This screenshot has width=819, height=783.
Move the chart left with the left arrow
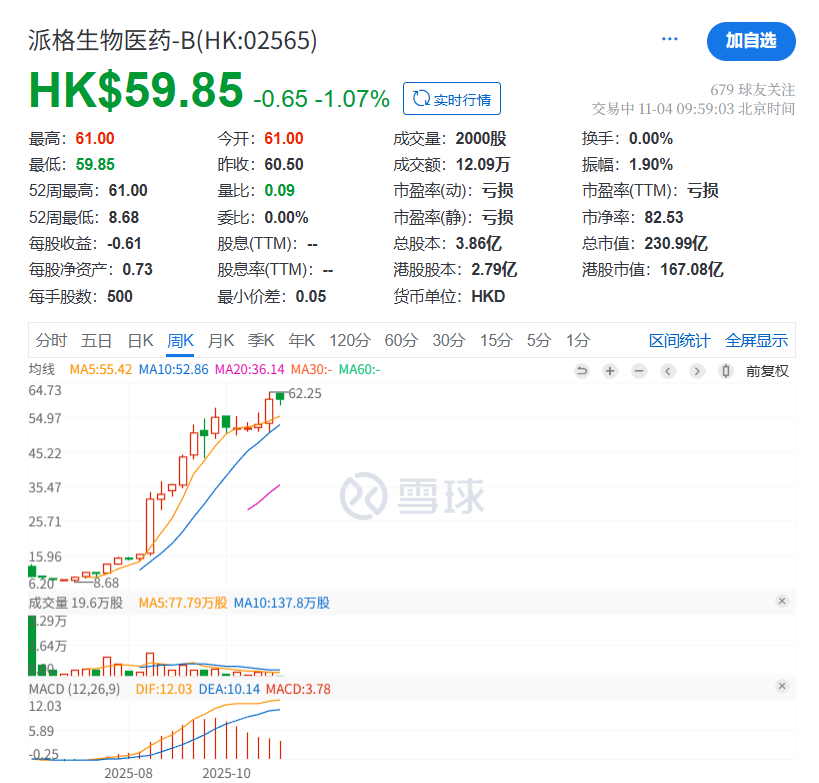(668, 371)
